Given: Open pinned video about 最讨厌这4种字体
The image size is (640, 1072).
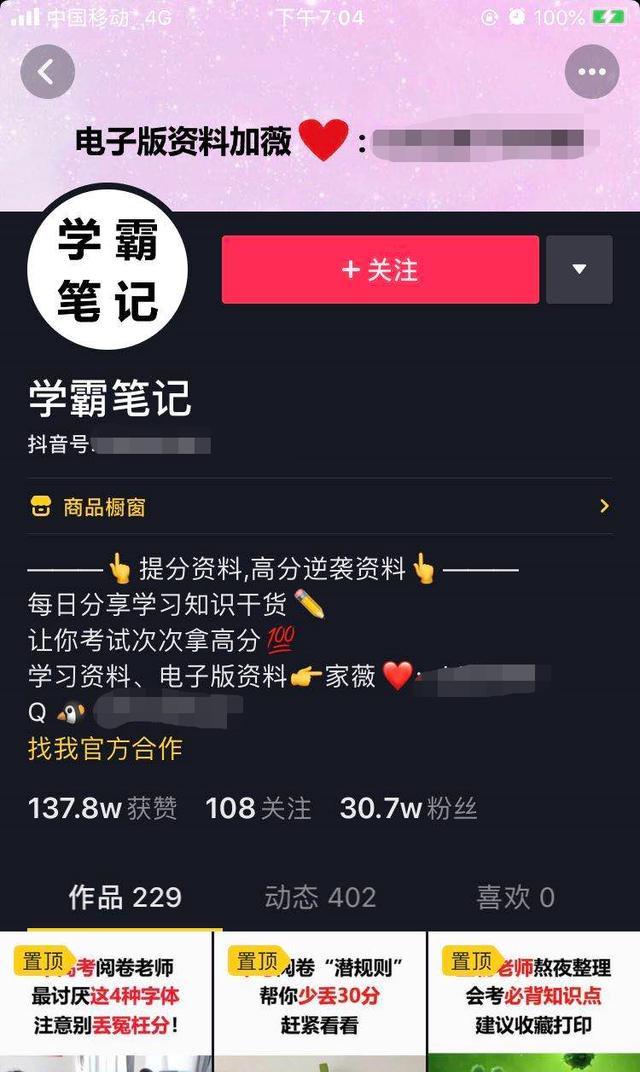Looking at the screenshot, I should [x=106, y=1000].
